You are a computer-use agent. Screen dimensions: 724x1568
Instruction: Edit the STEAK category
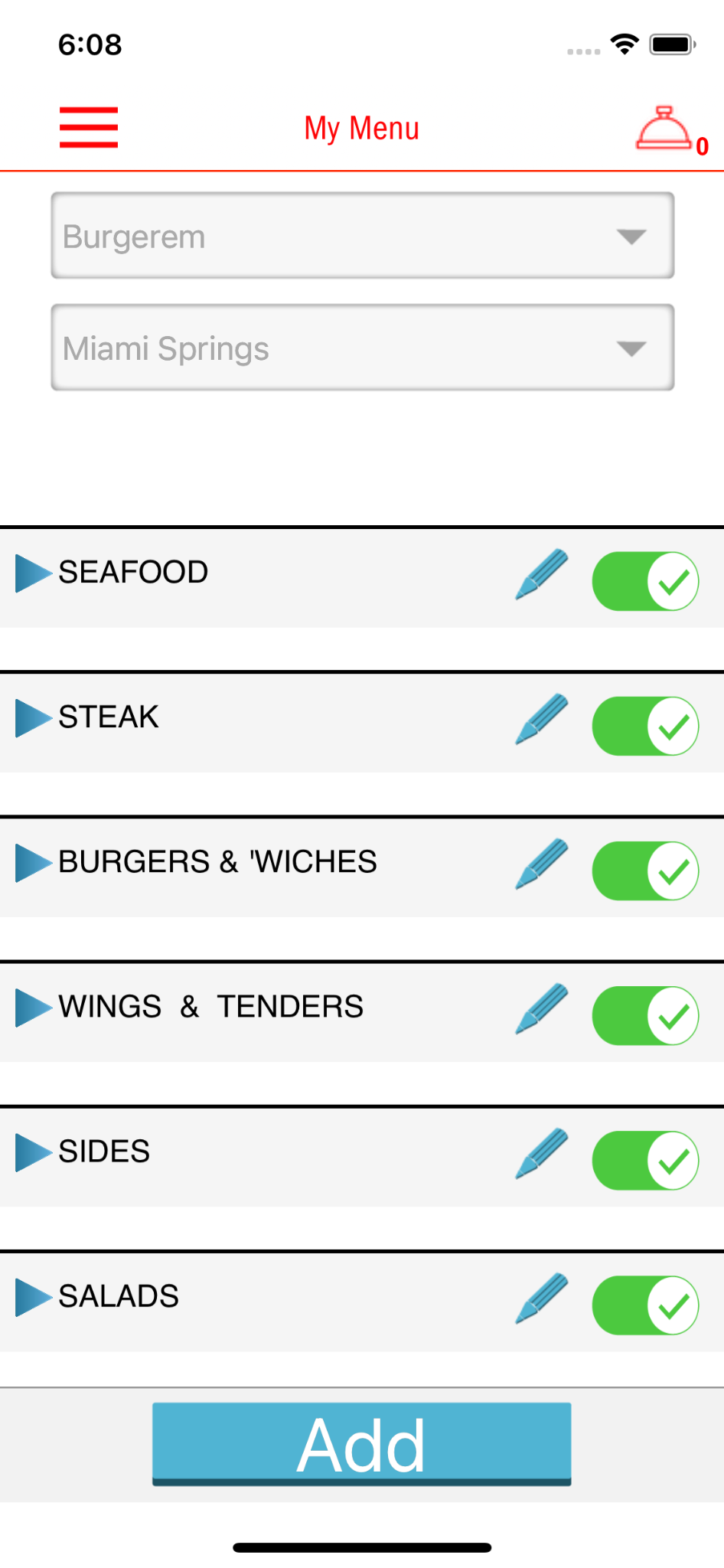coord(542,719)
